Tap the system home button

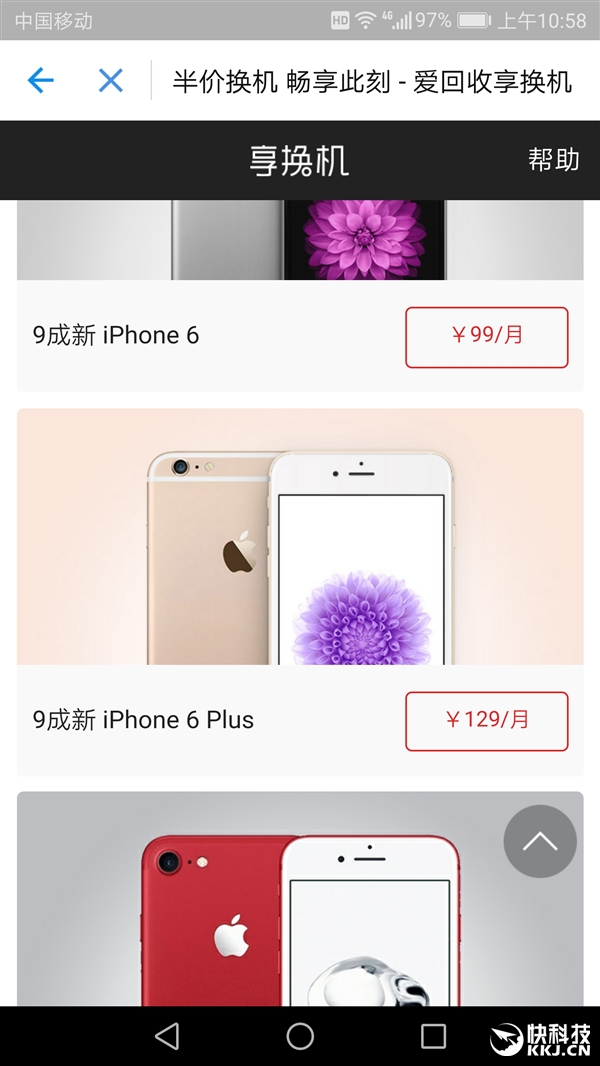point(300,1036)
